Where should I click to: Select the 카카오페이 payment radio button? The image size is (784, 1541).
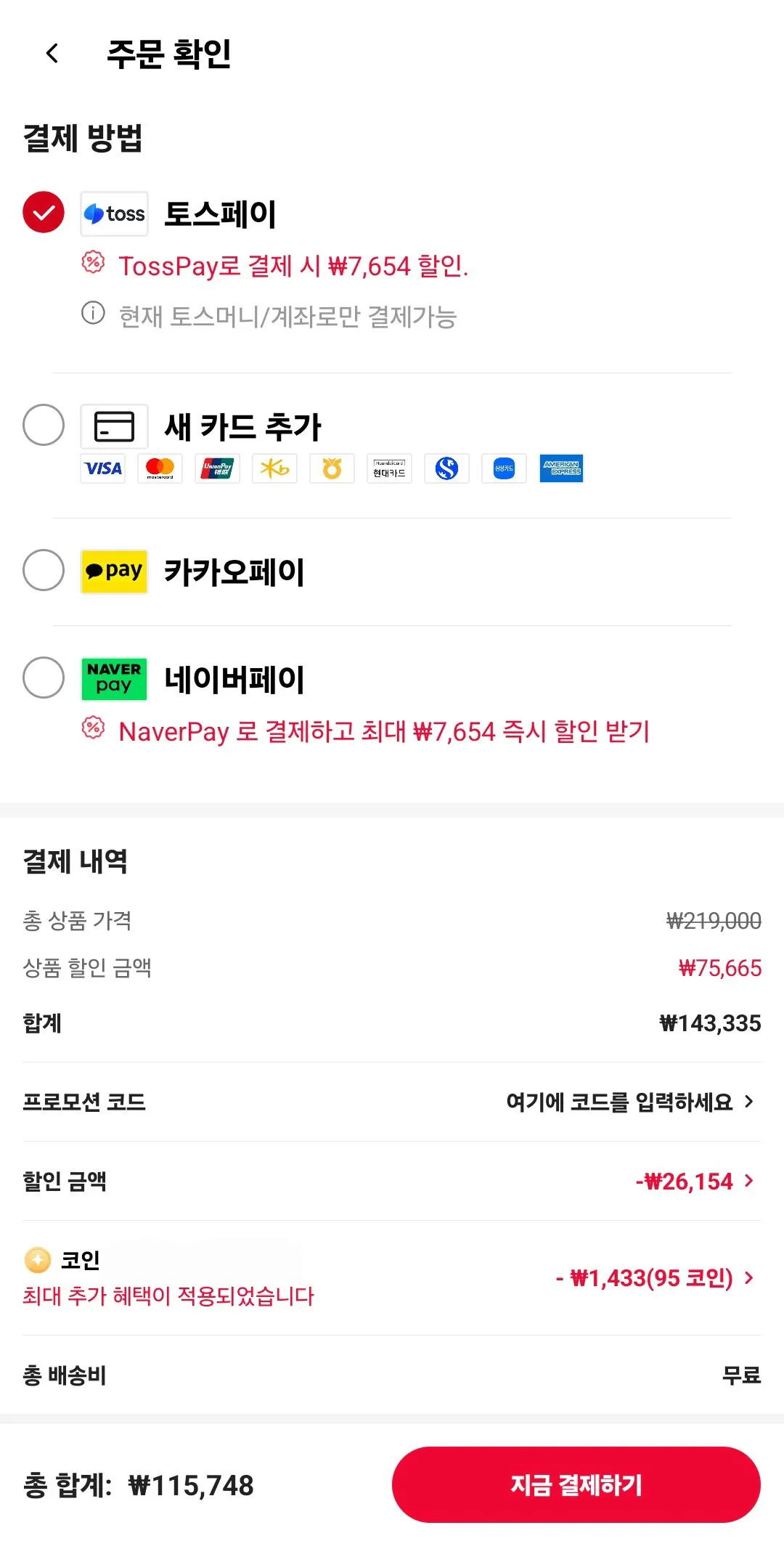click(x=42, y=572)
